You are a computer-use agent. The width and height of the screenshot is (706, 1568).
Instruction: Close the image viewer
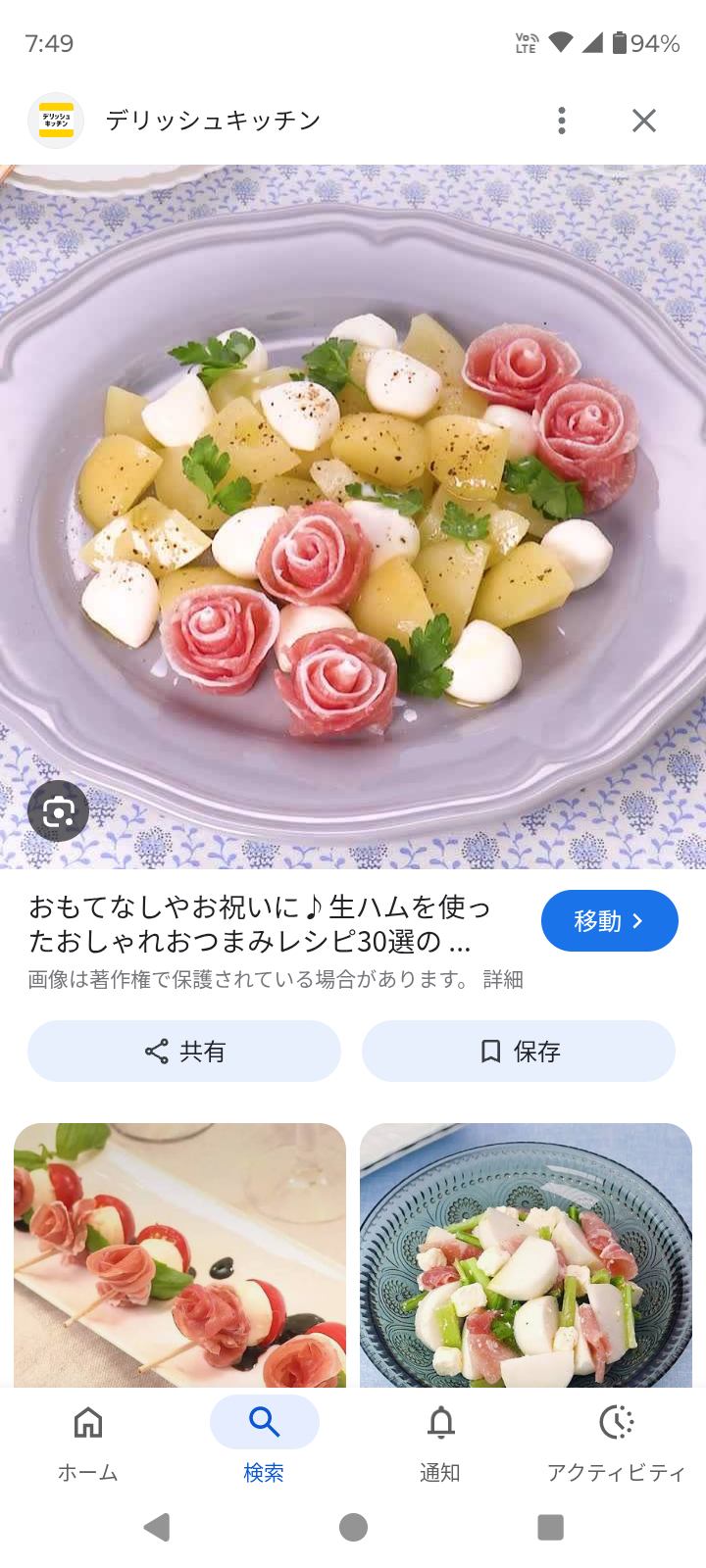click(x=643, y=121)
